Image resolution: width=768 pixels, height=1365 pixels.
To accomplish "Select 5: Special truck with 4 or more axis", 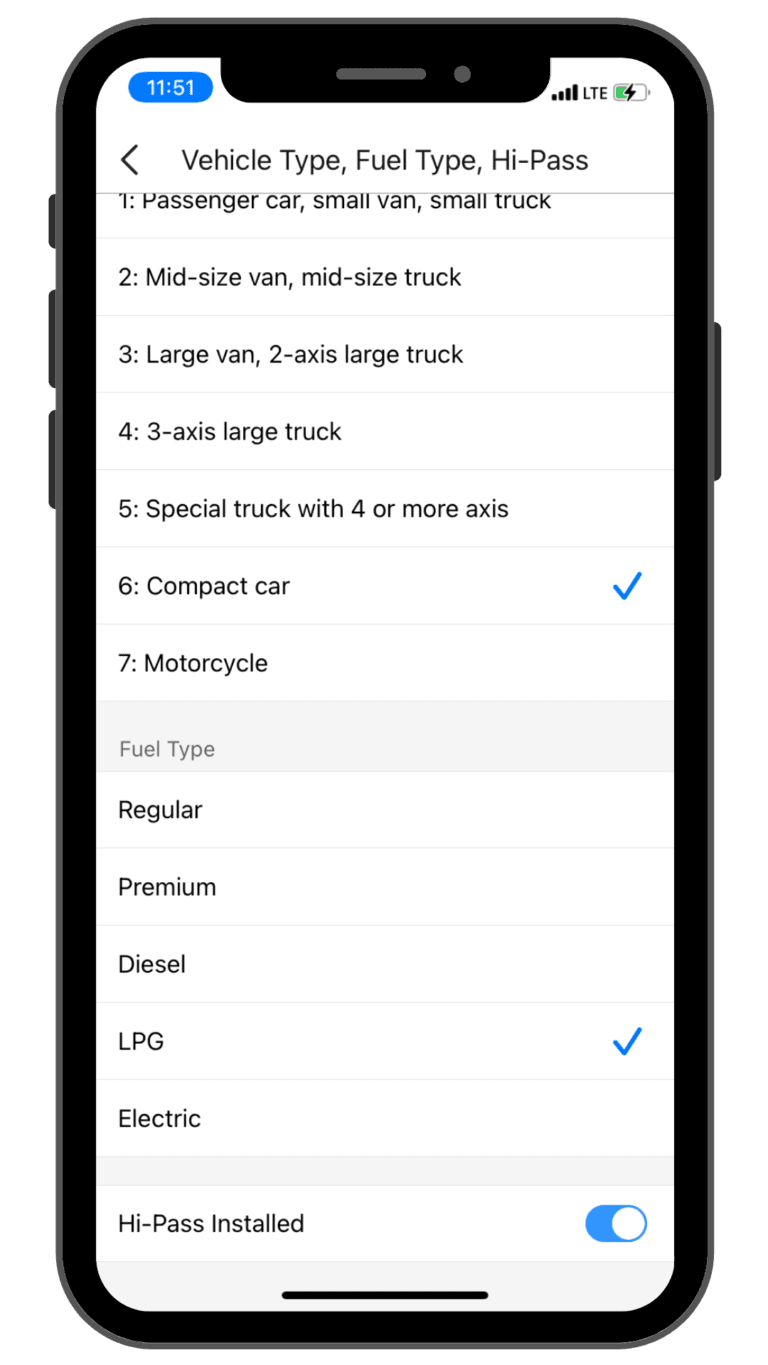I will point(313,508).
